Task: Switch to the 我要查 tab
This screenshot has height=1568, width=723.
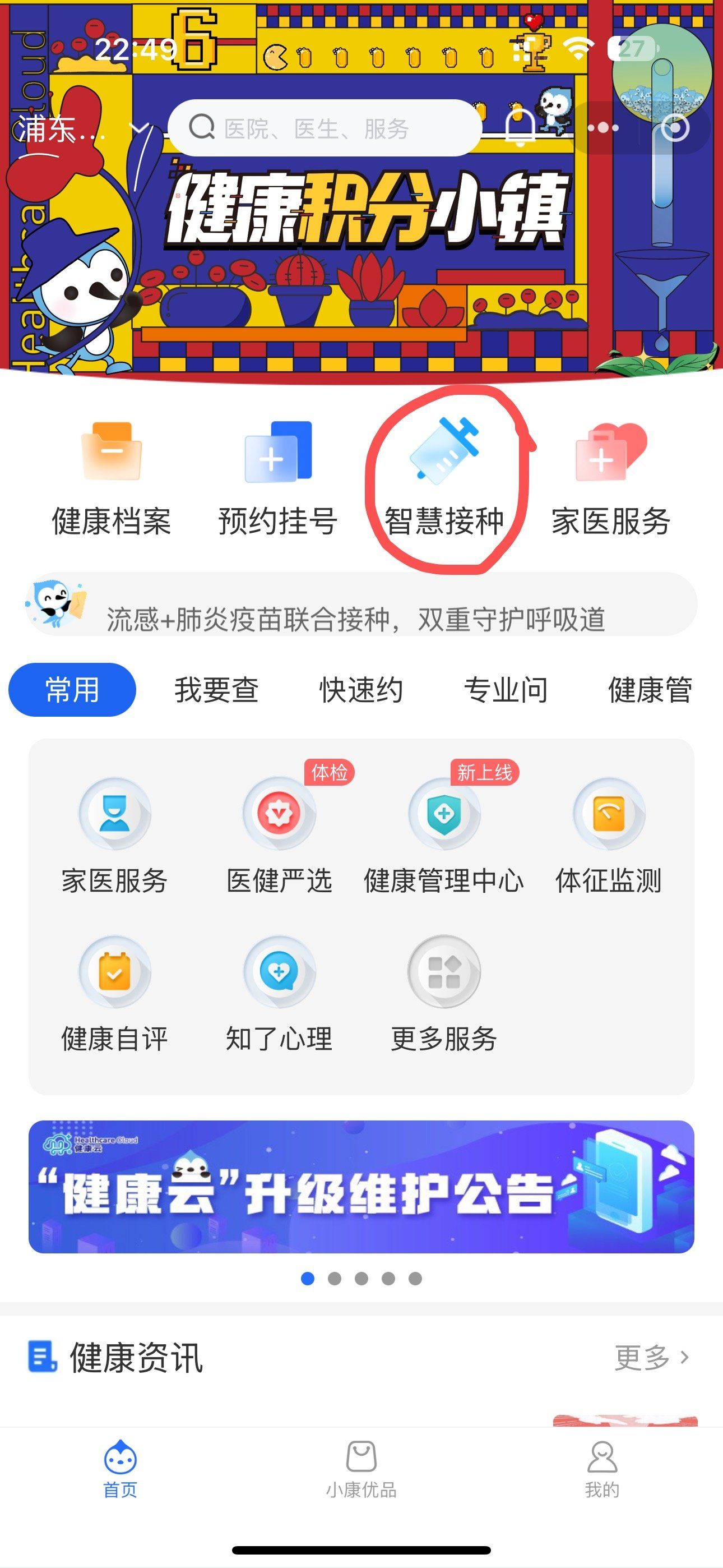Action: (x=217, y=689)
